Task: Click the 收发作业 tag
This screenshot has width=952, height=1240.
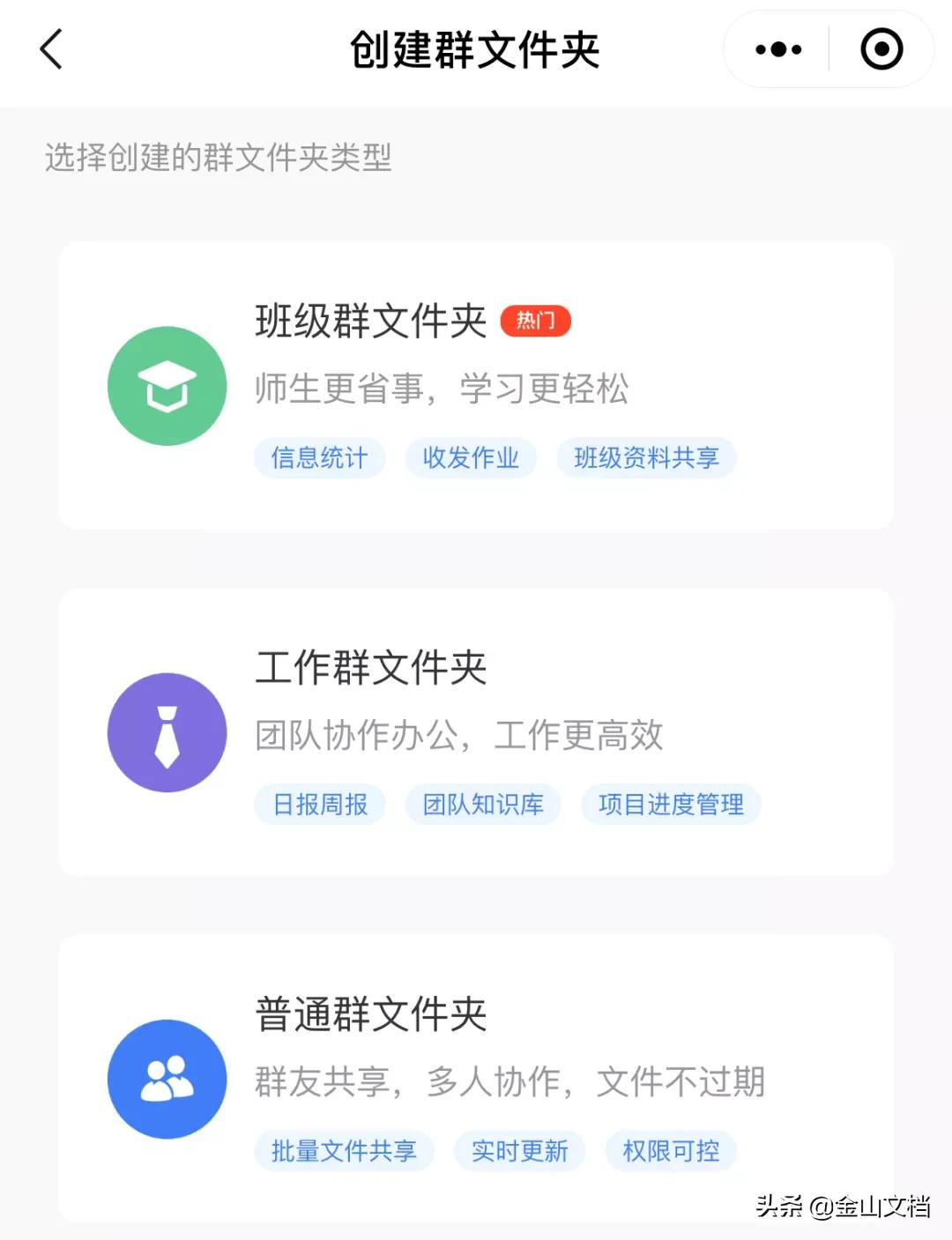Action: pos(471,457)
